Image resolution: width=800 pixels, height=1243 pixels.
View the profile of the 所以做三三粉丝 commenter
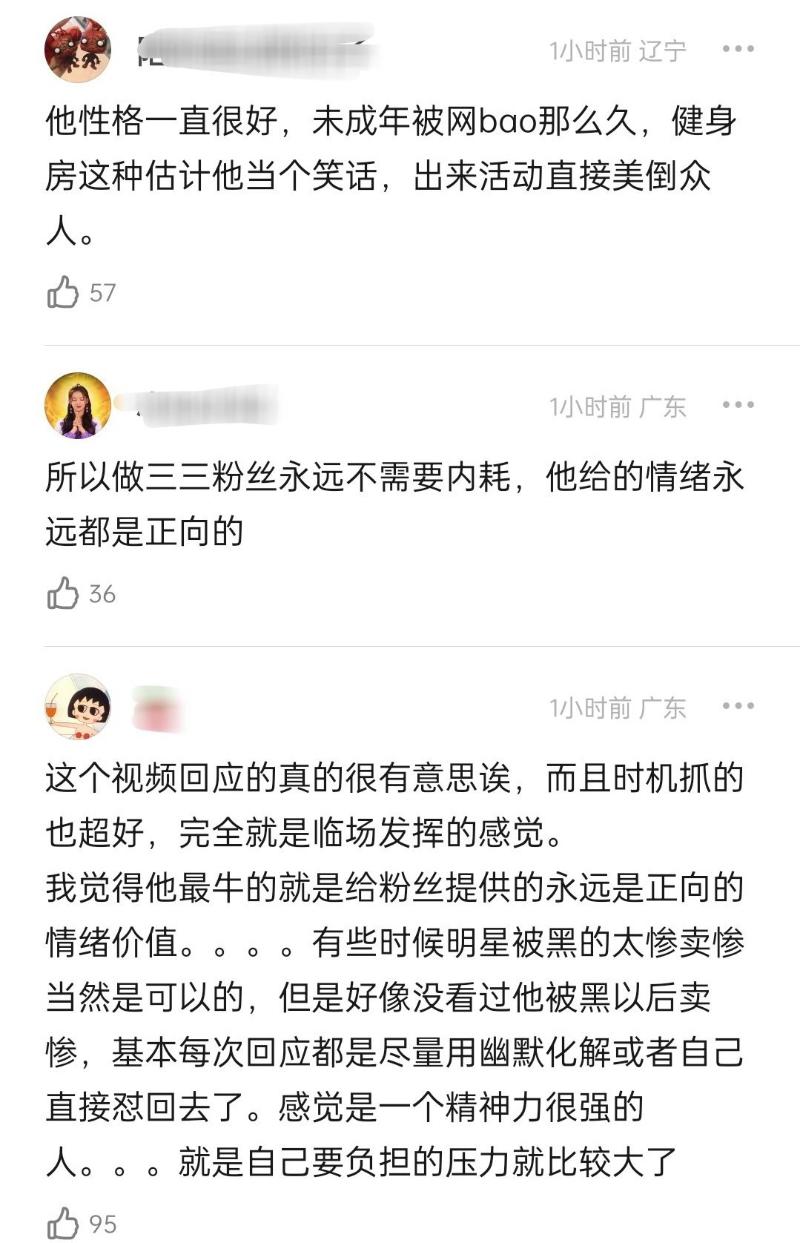[77, 405]
